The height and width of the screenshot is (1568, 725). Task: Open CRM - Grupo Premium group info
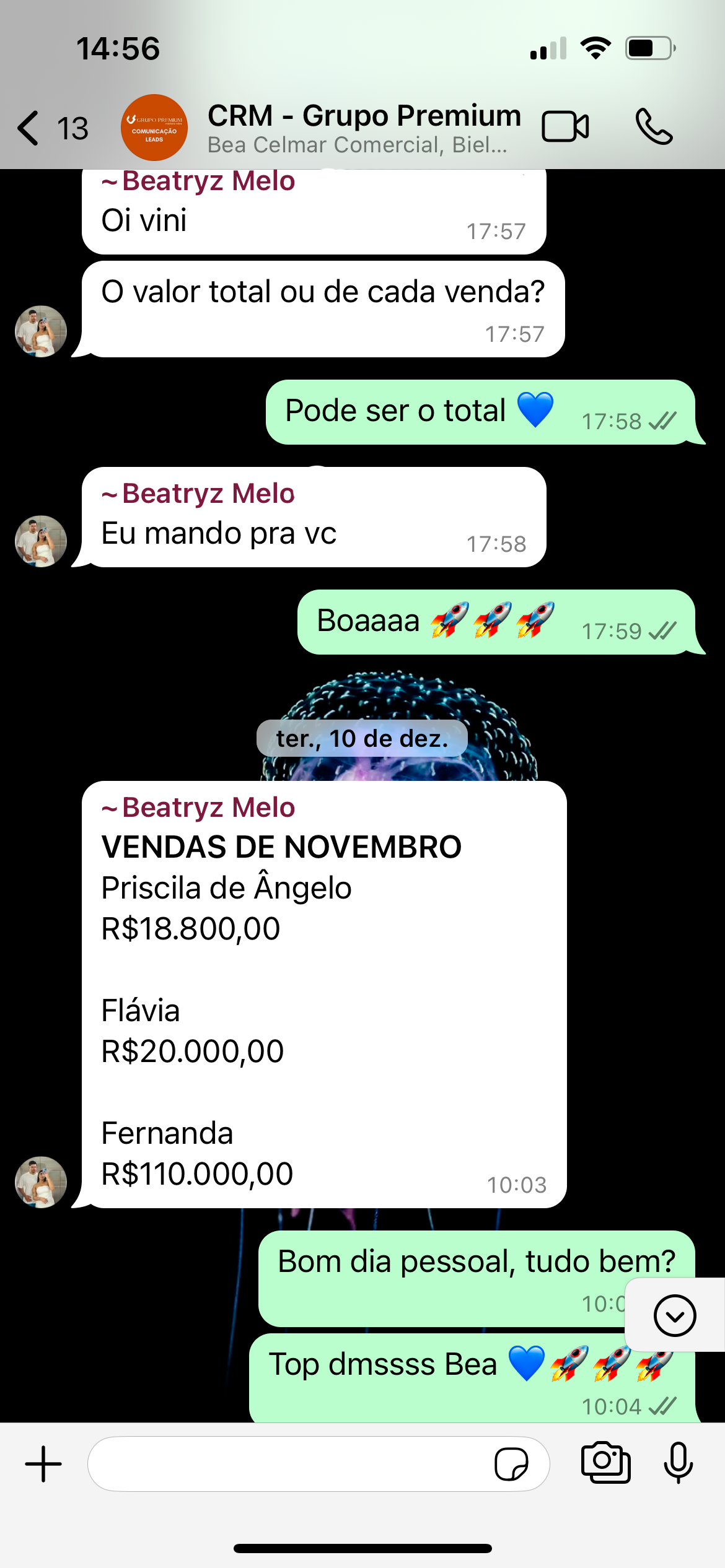click(363, 127)
